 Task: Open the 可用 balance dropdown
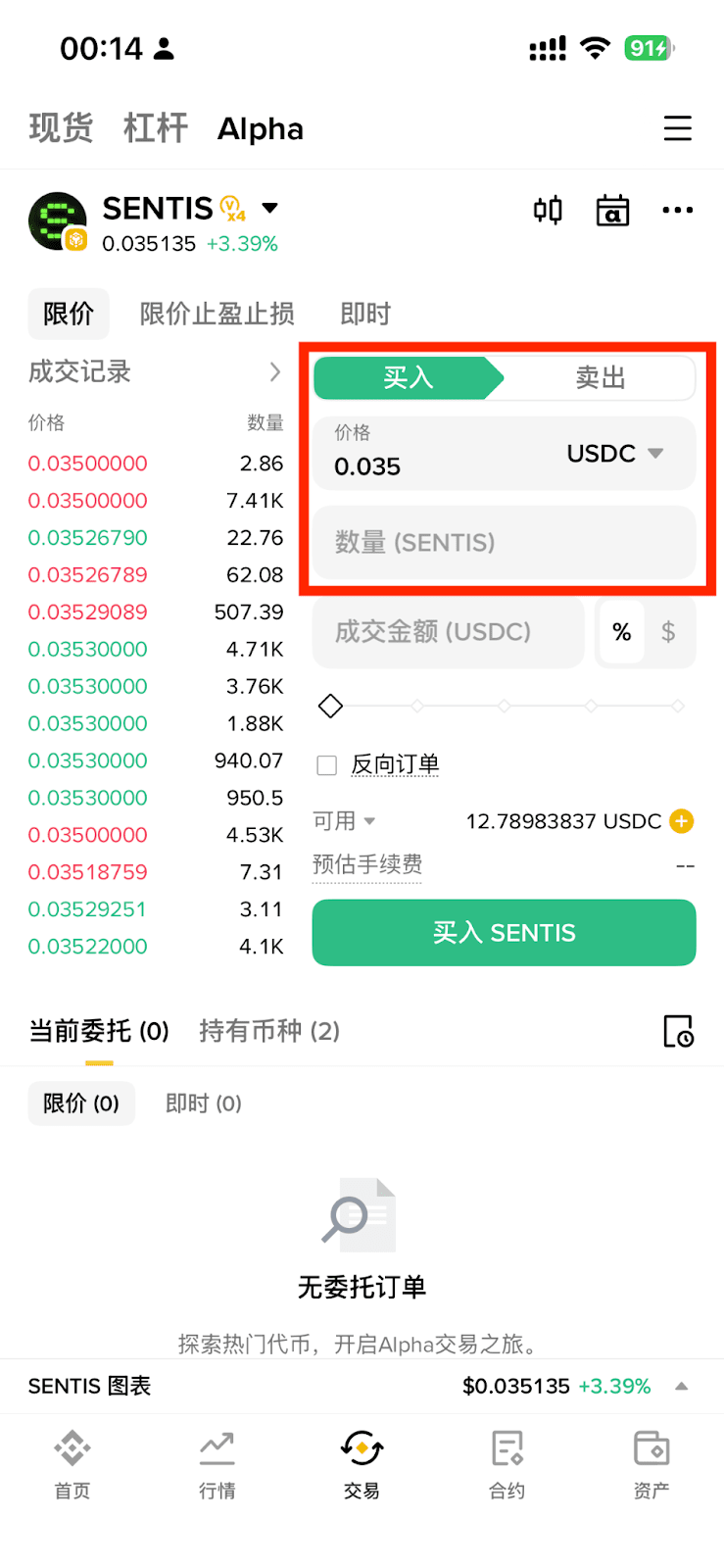344,821
